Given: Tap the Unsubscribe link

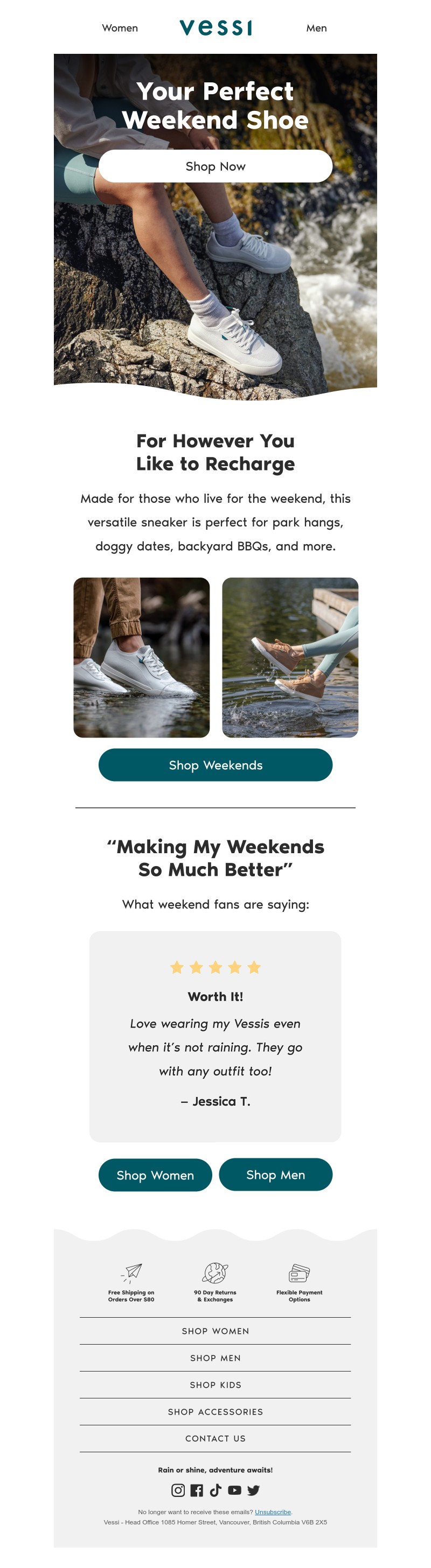Looking at the screenshot, I should (273, 1511).
